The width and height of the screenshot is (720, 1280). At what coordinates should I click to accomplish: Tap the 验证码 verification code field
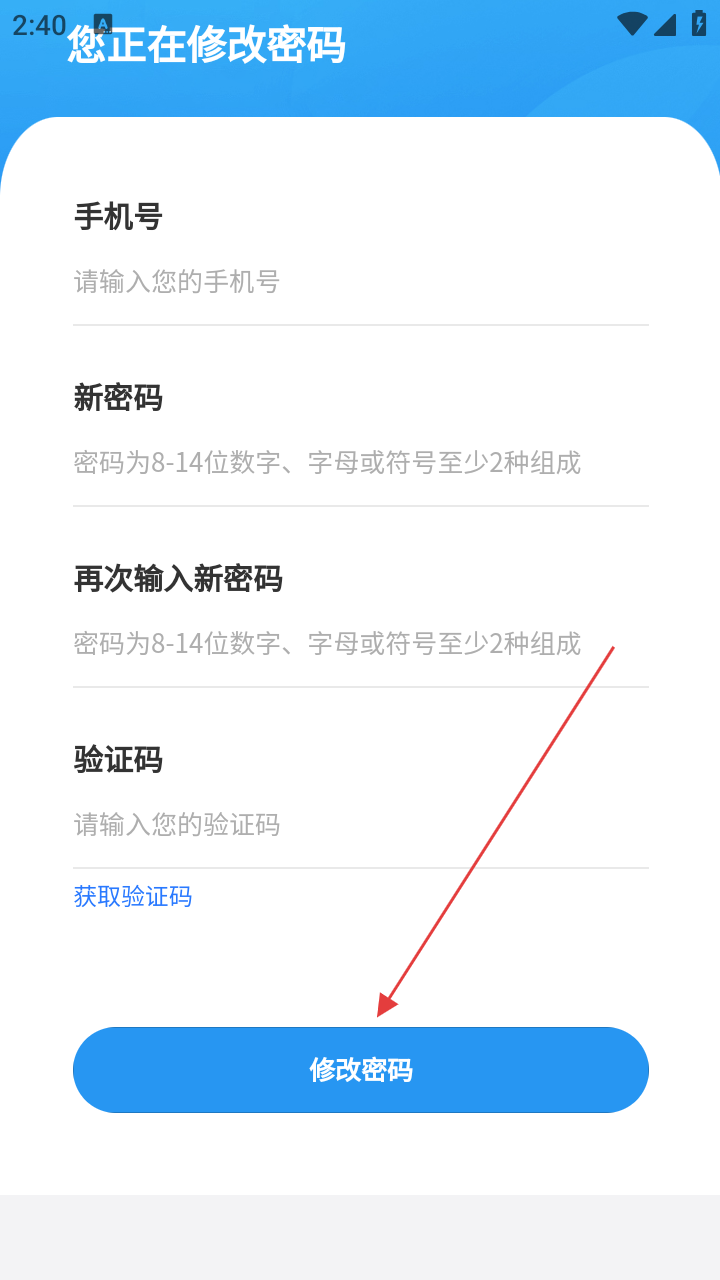(360, 825)
